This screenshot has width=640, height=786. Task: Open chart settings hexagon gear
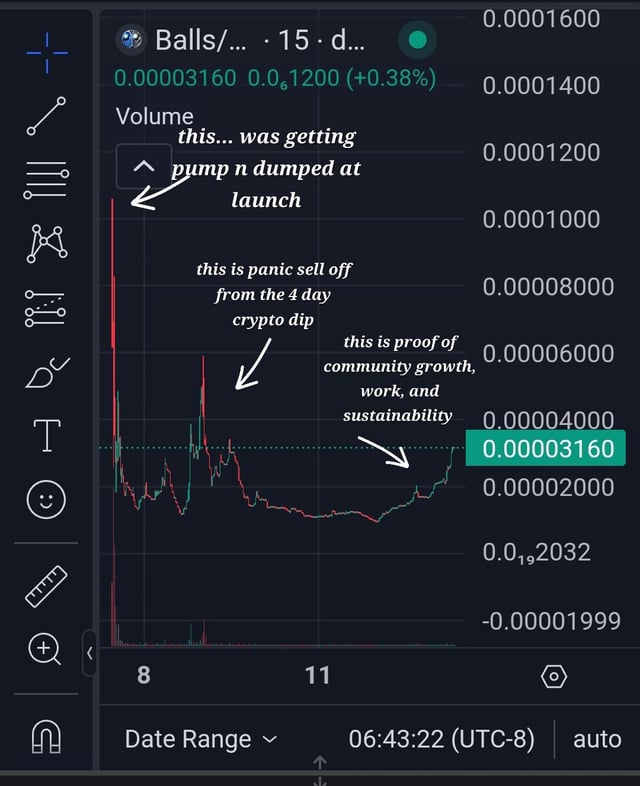coord(553,677)
